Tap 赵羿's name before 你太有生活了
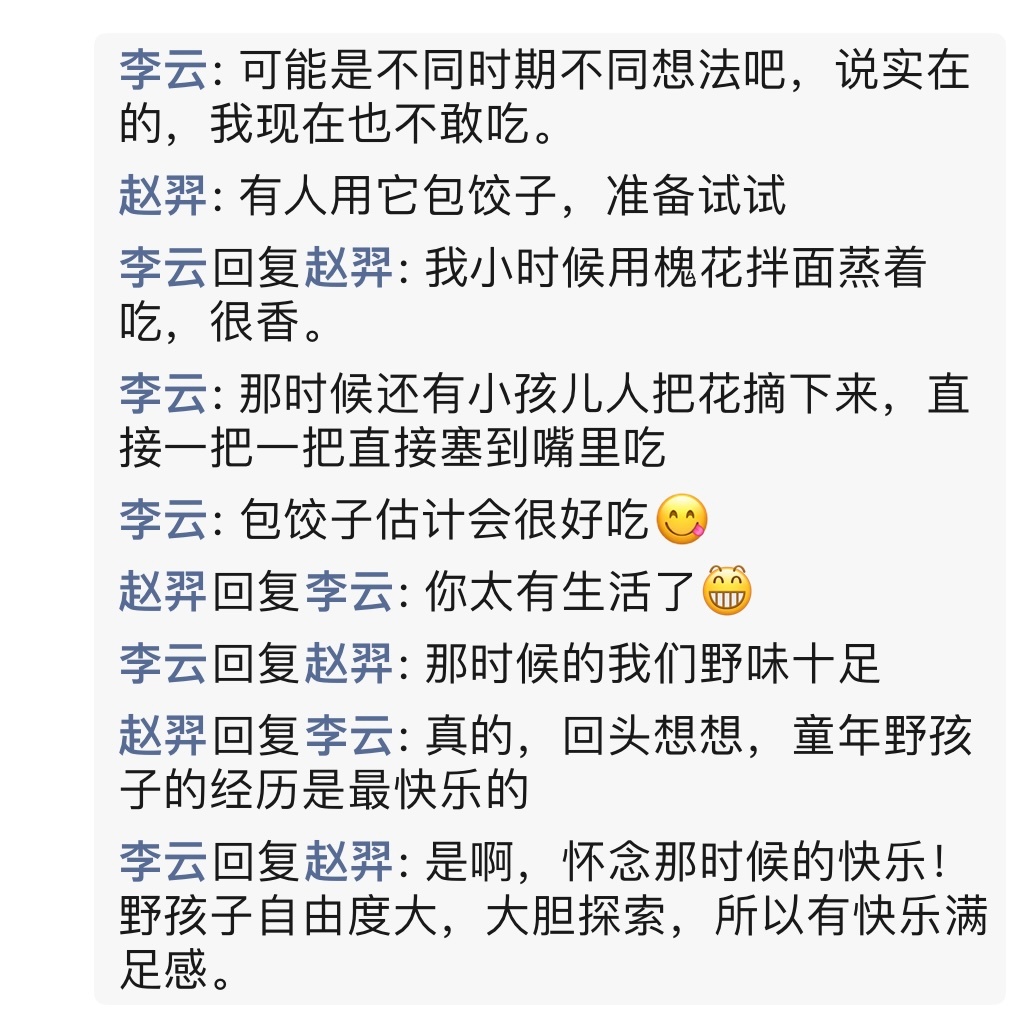 [x=162, y=592]
